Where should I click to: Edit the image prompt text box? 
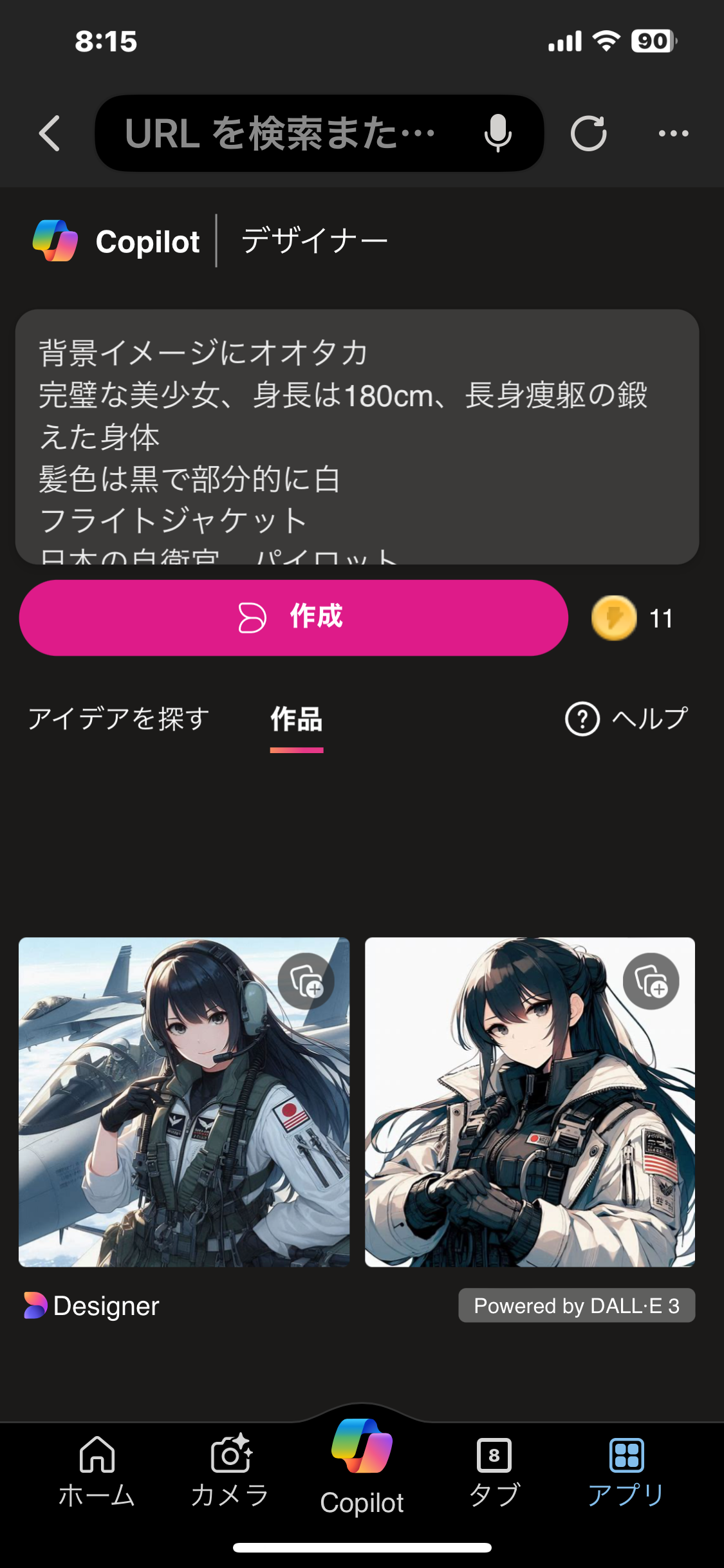click(357, 436)
